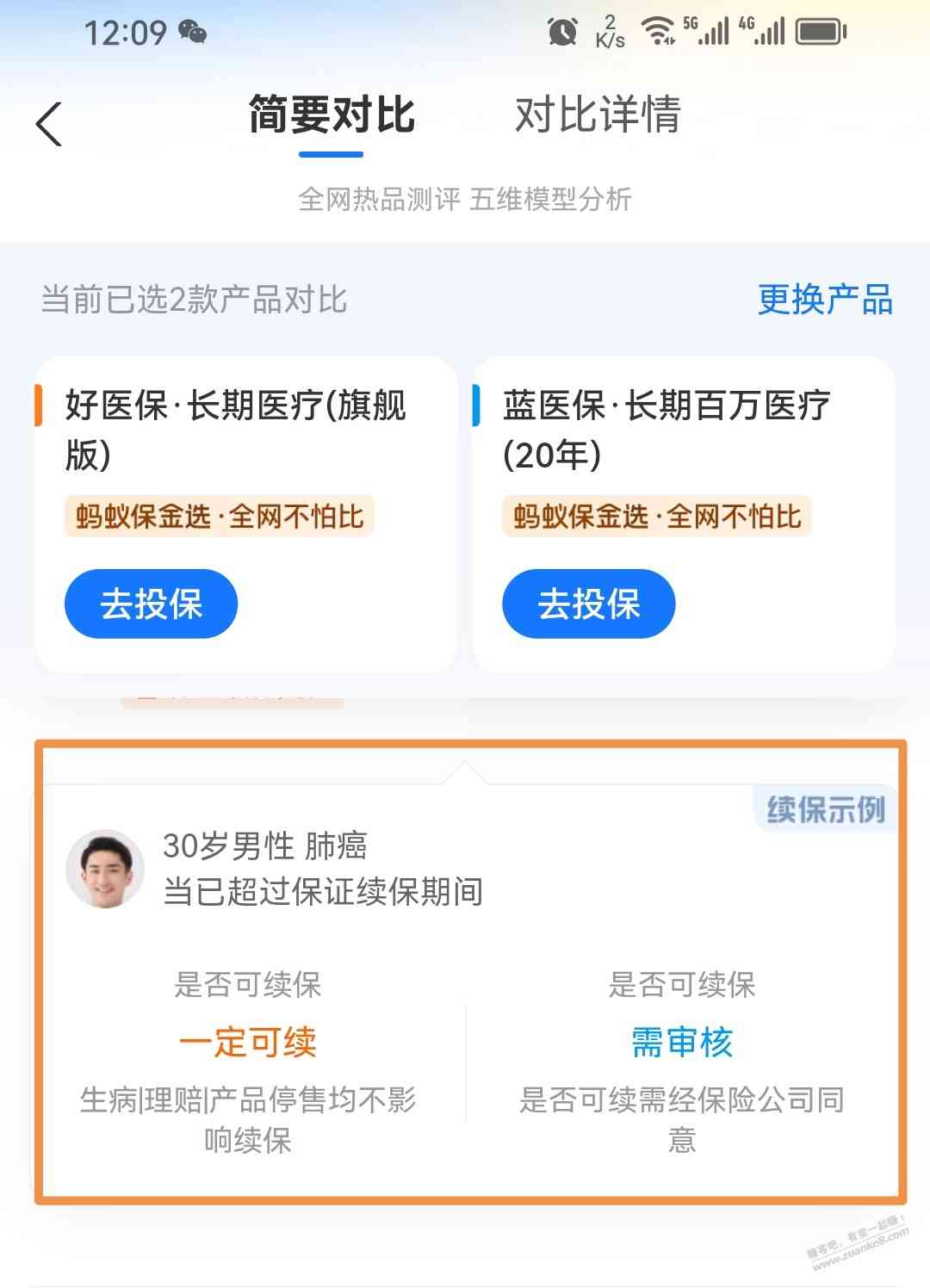Select the 简要对比 tab
Screen dimensions: 930x1288
(332, 115)
